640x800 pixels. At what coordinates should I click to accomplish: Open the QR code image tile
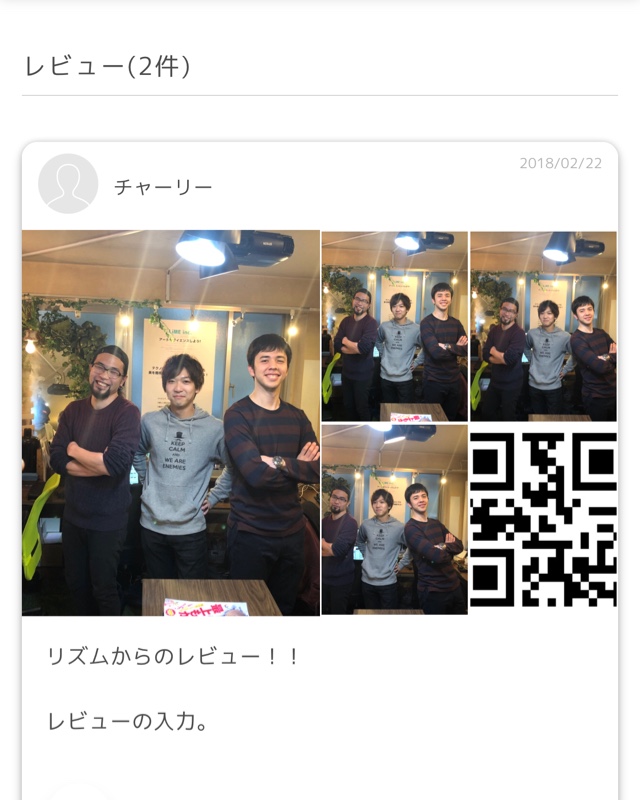[543, 519]
